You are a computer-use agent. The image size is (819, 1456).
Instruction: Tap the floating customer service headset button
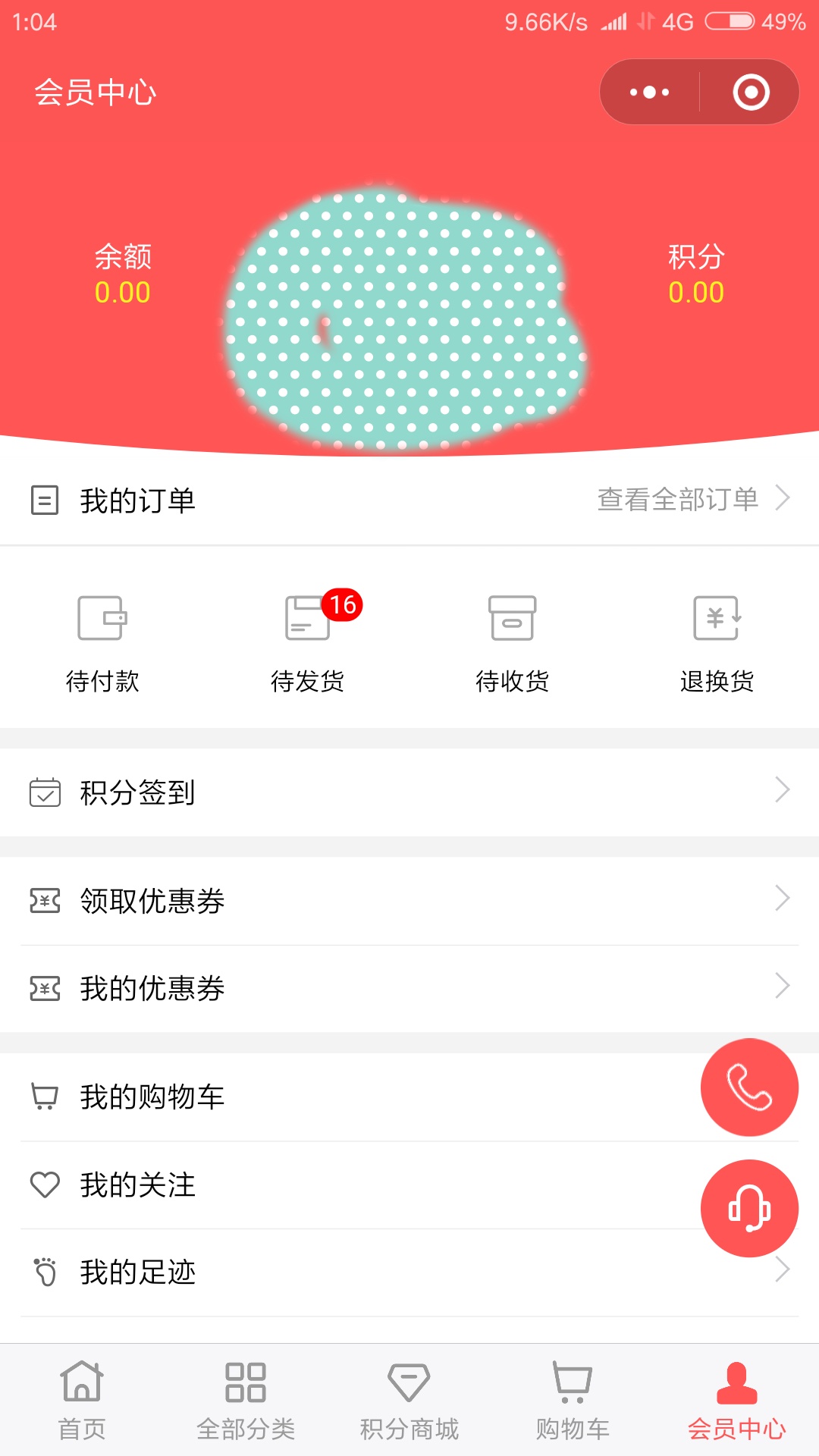(x=749, y=1208)
